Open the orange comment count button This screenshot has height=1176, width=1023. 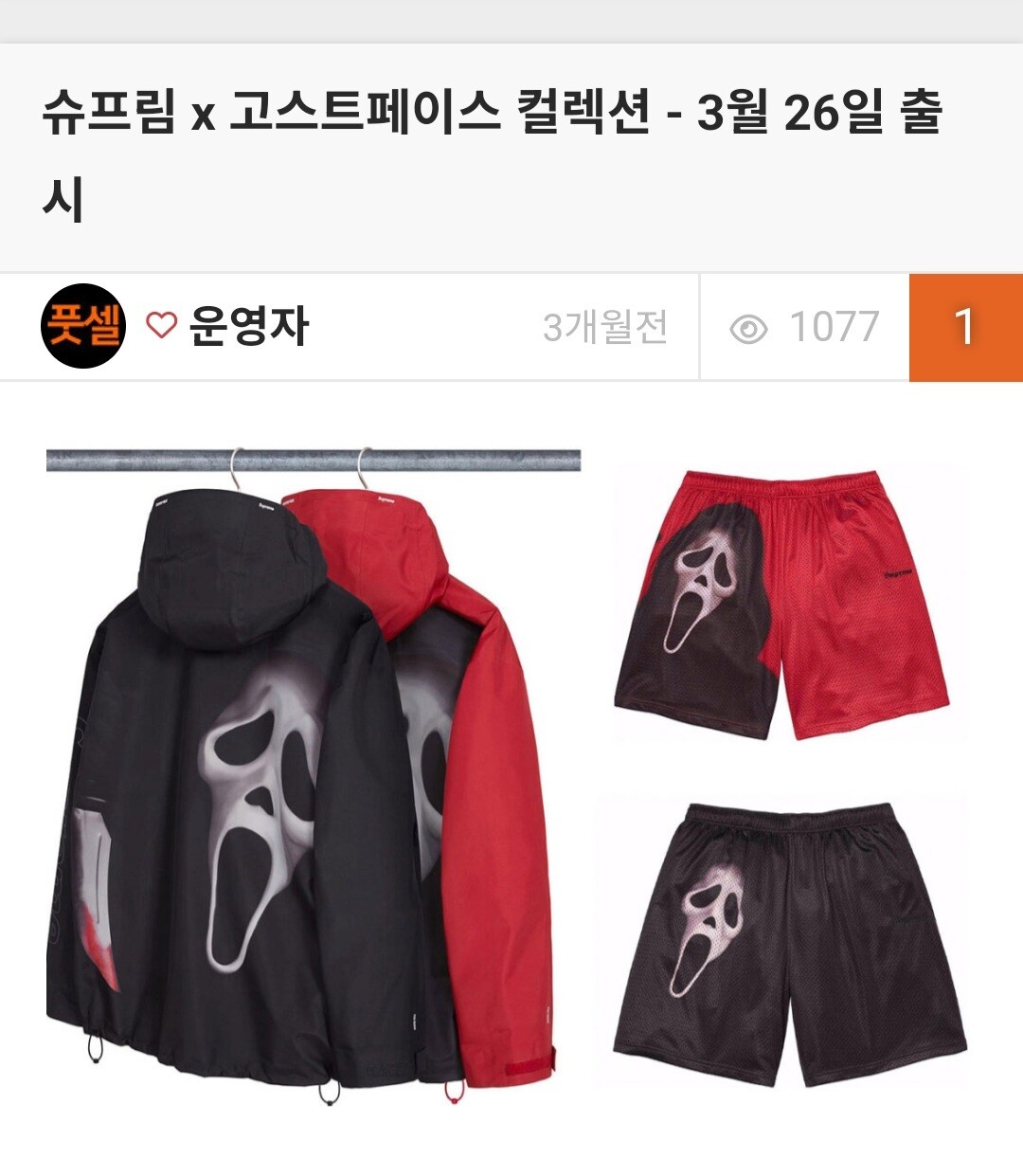click(965, 328)
